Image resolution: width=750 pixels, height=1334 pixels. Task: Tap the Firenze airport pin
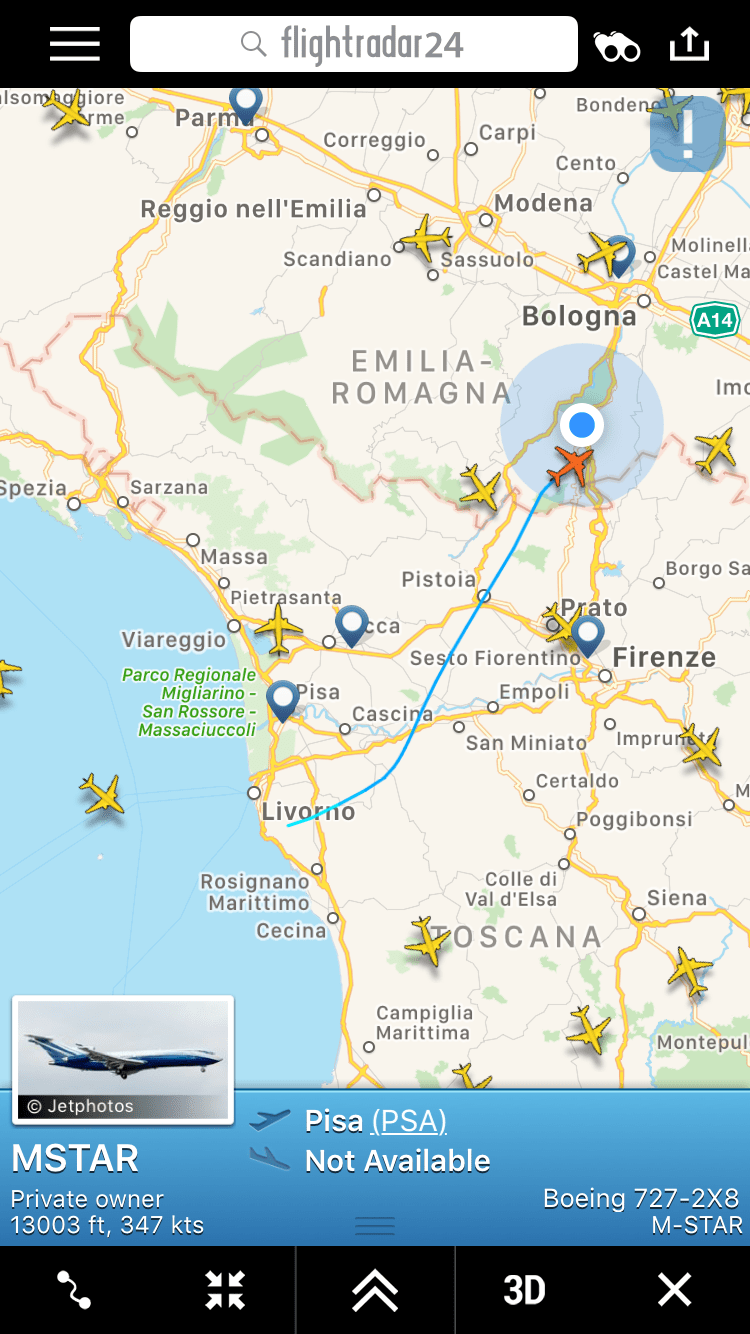pyautogui.click(x=587, y=633)
